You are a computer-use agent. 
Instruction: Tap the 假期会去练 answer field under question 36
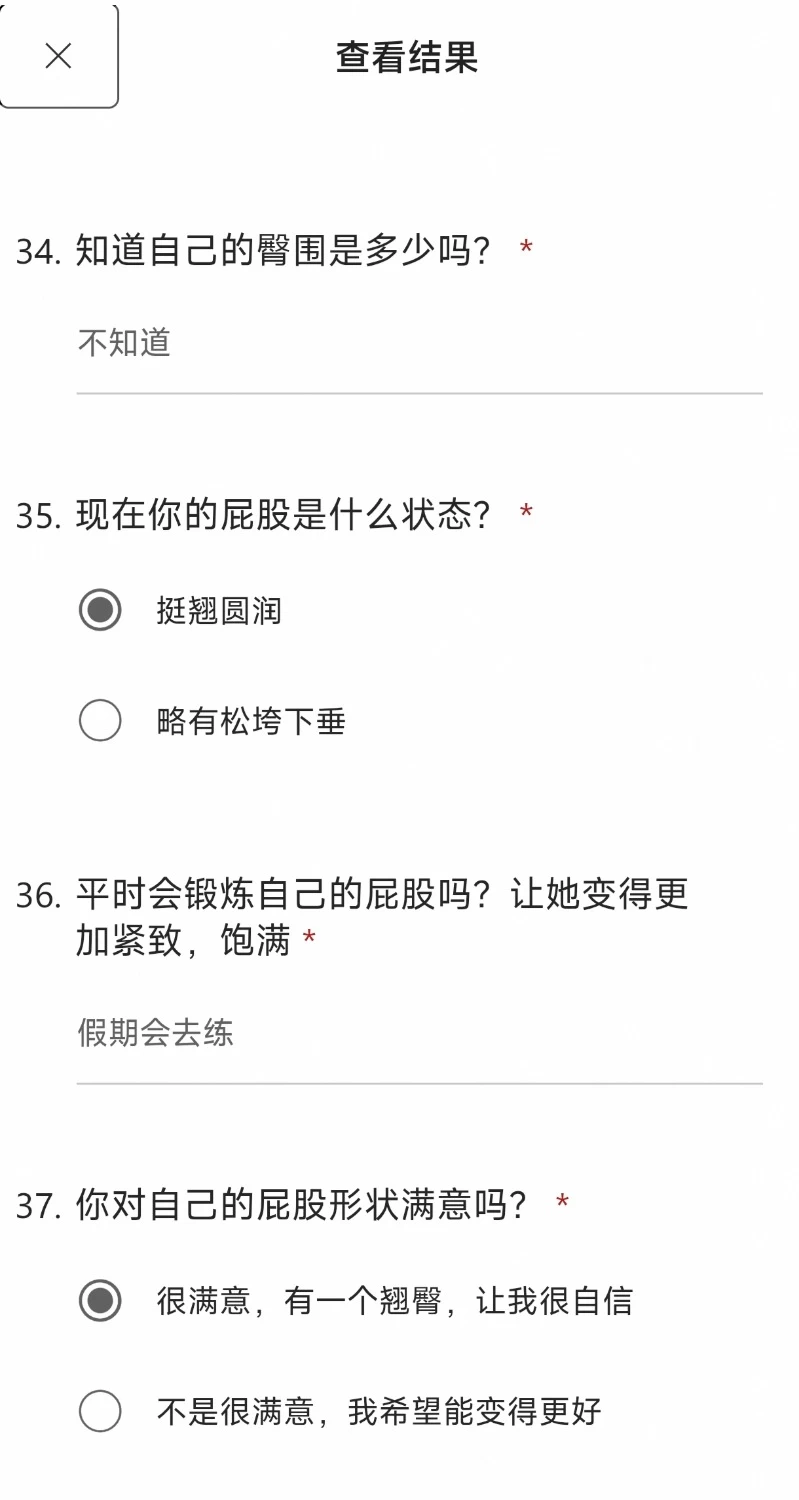tap(419, 1034)
